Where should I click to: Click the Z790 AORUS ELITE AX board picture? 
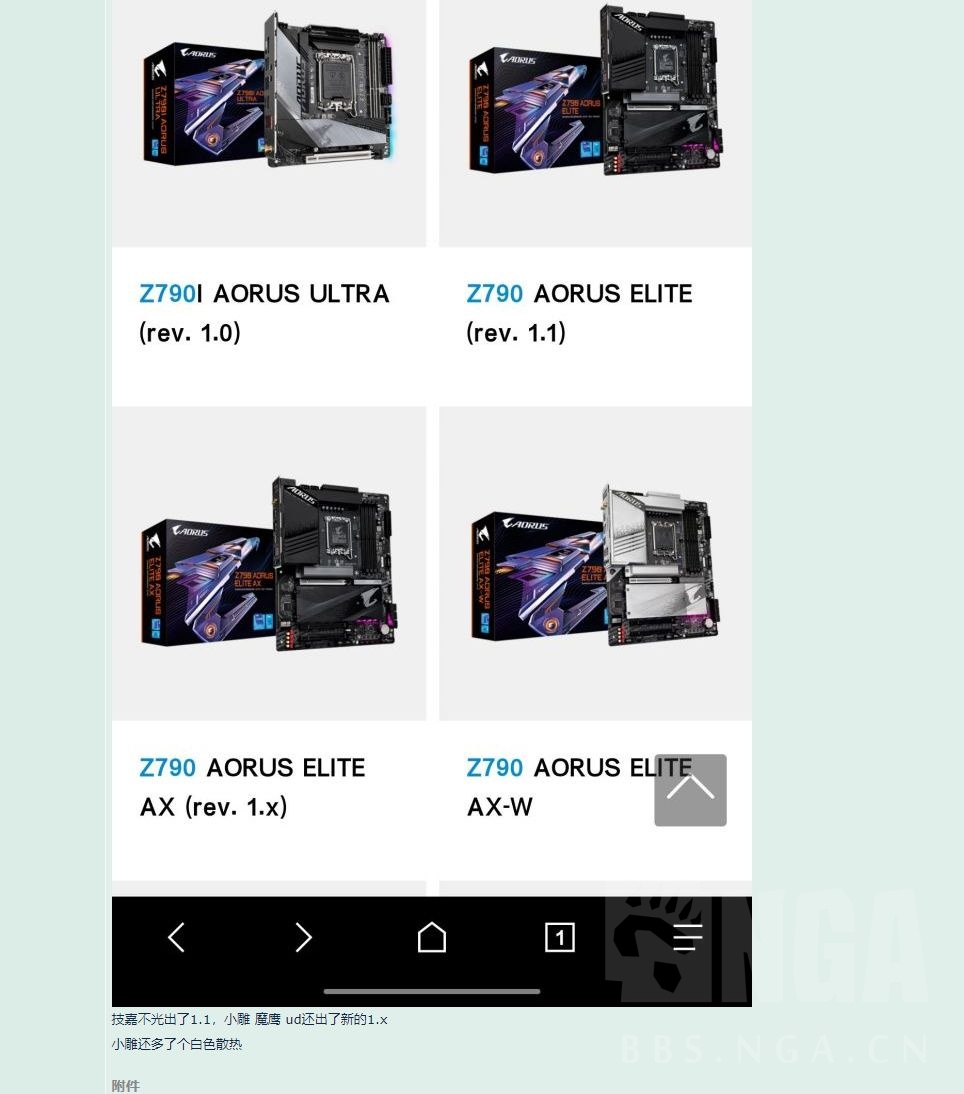point(268,563)
